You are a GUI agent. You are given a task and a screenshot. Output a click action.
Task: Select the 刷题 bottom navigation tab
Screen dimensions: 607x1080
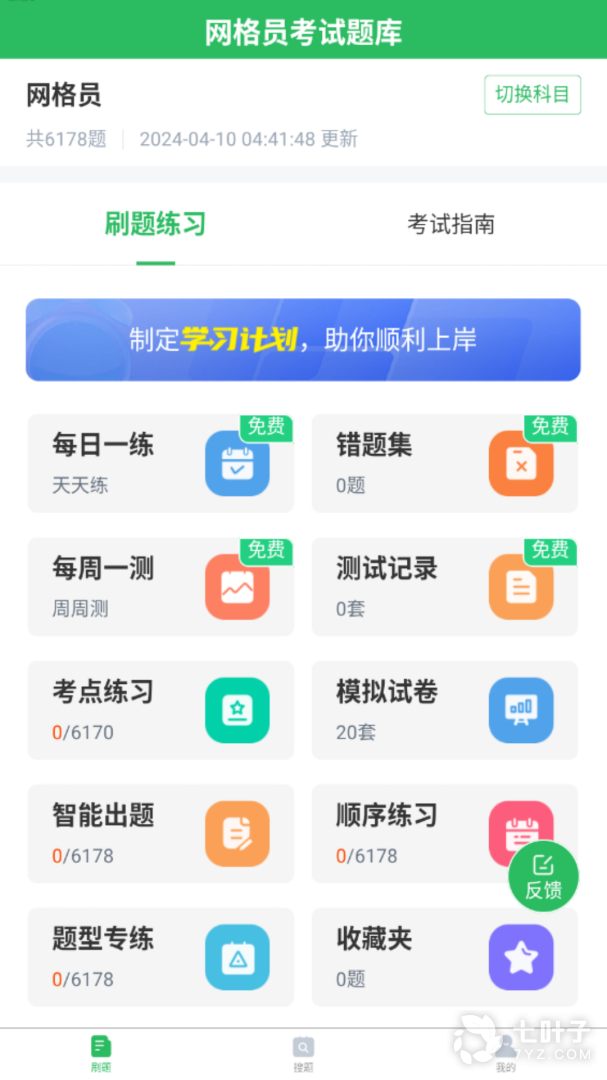101,1053
